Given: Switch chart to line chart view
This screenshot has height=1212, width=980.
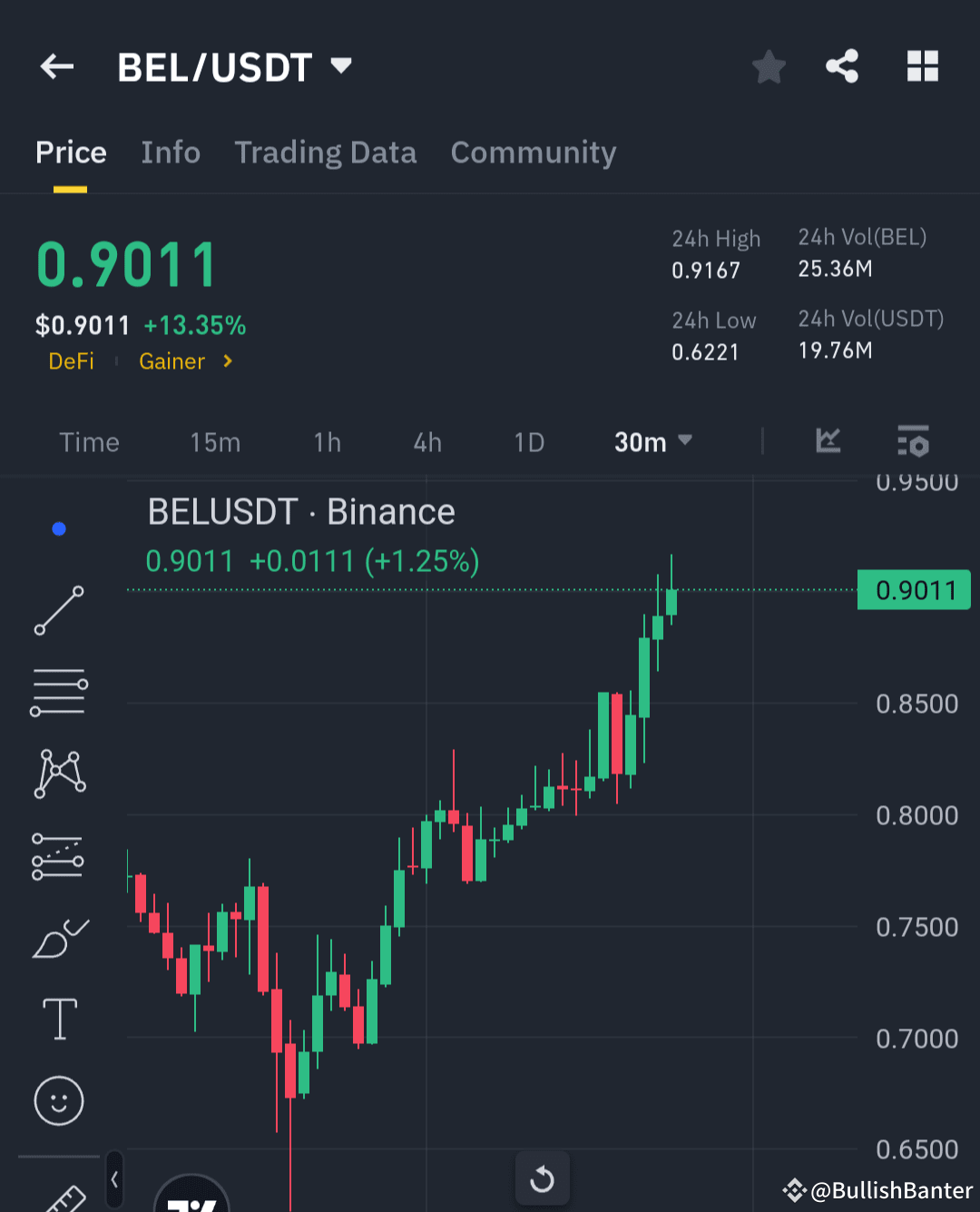Looking at the screenshot, I should click(828, 442).
